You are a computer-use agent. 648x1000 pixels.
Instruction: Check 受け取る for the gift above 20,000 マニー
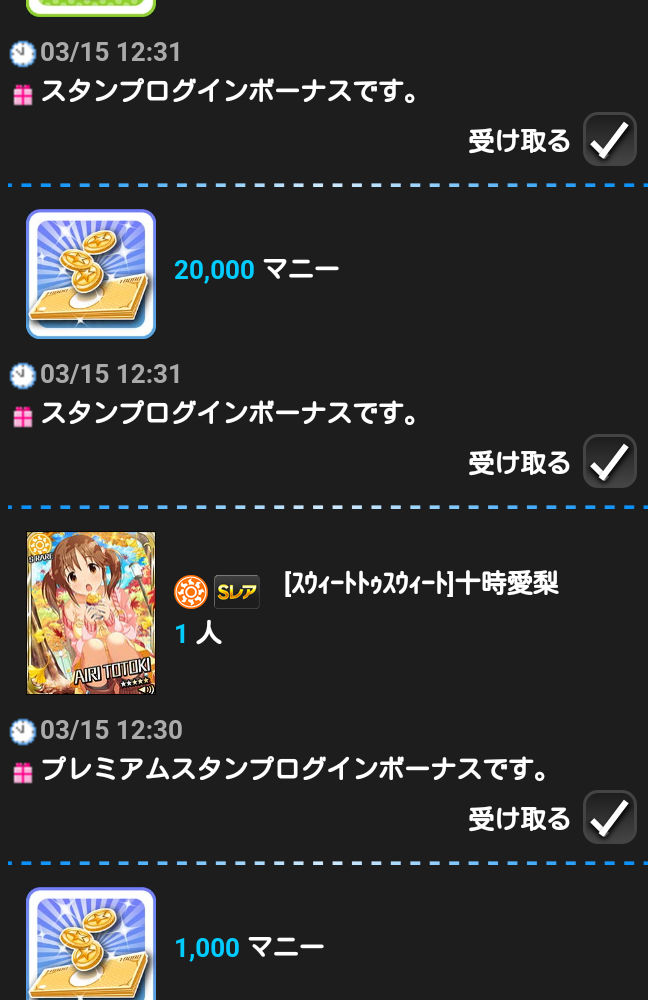(609, 139)
